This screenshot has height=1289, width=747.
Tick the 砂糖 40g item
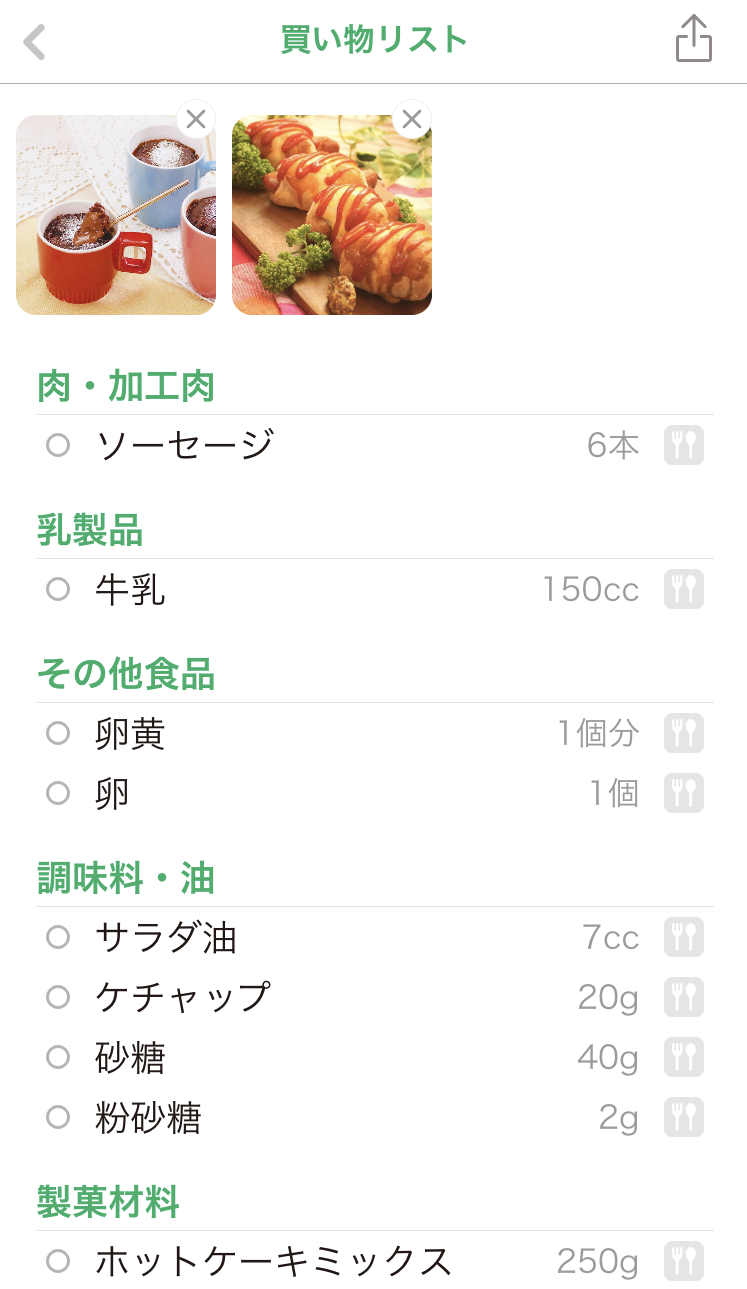coord(58,1057)
